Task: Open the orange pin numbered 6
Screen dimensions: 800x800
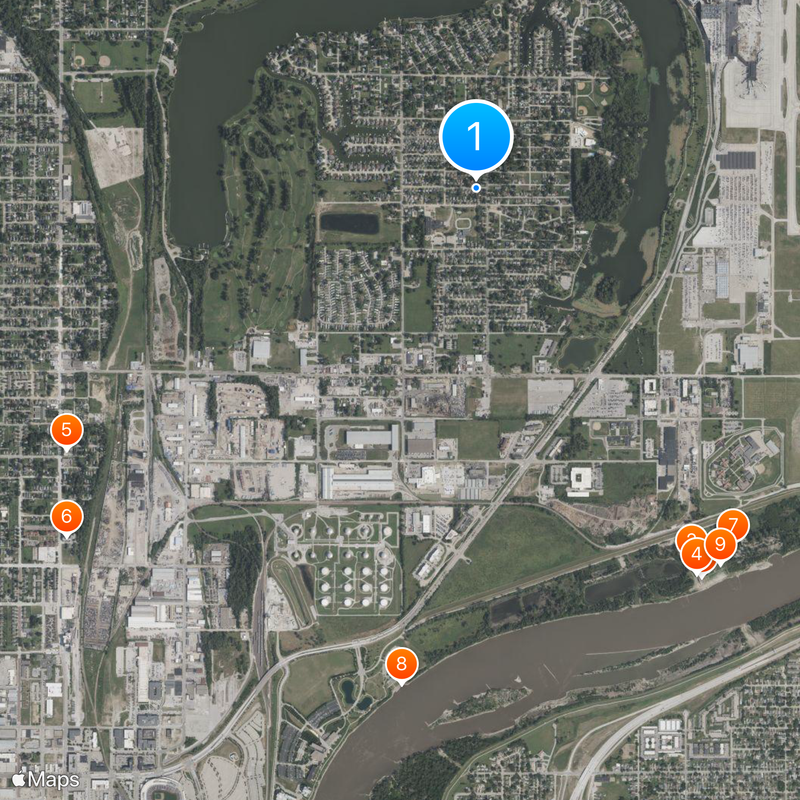Action: (66, 517)
